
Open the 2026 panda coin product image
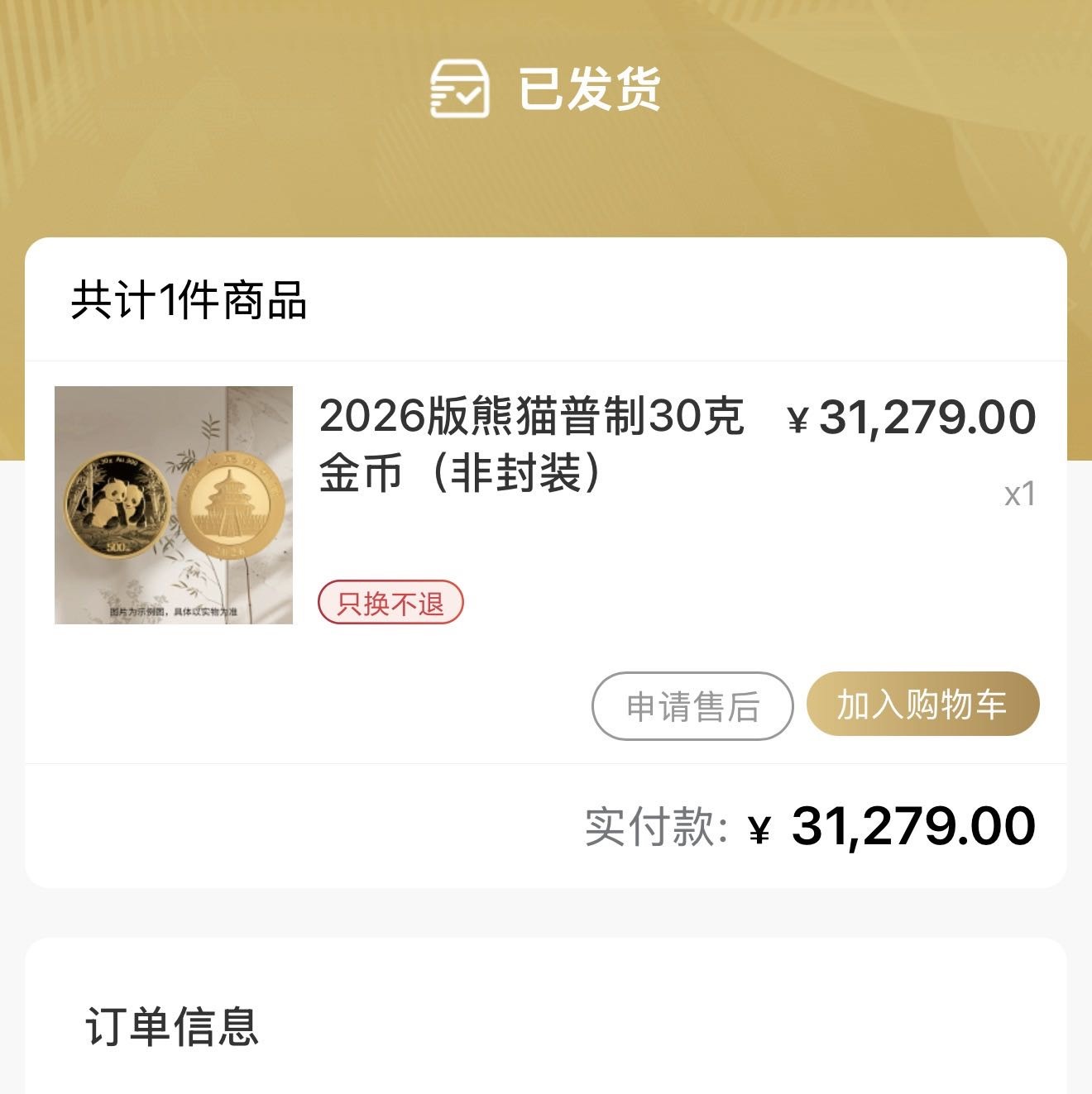[x=174, y=505]
